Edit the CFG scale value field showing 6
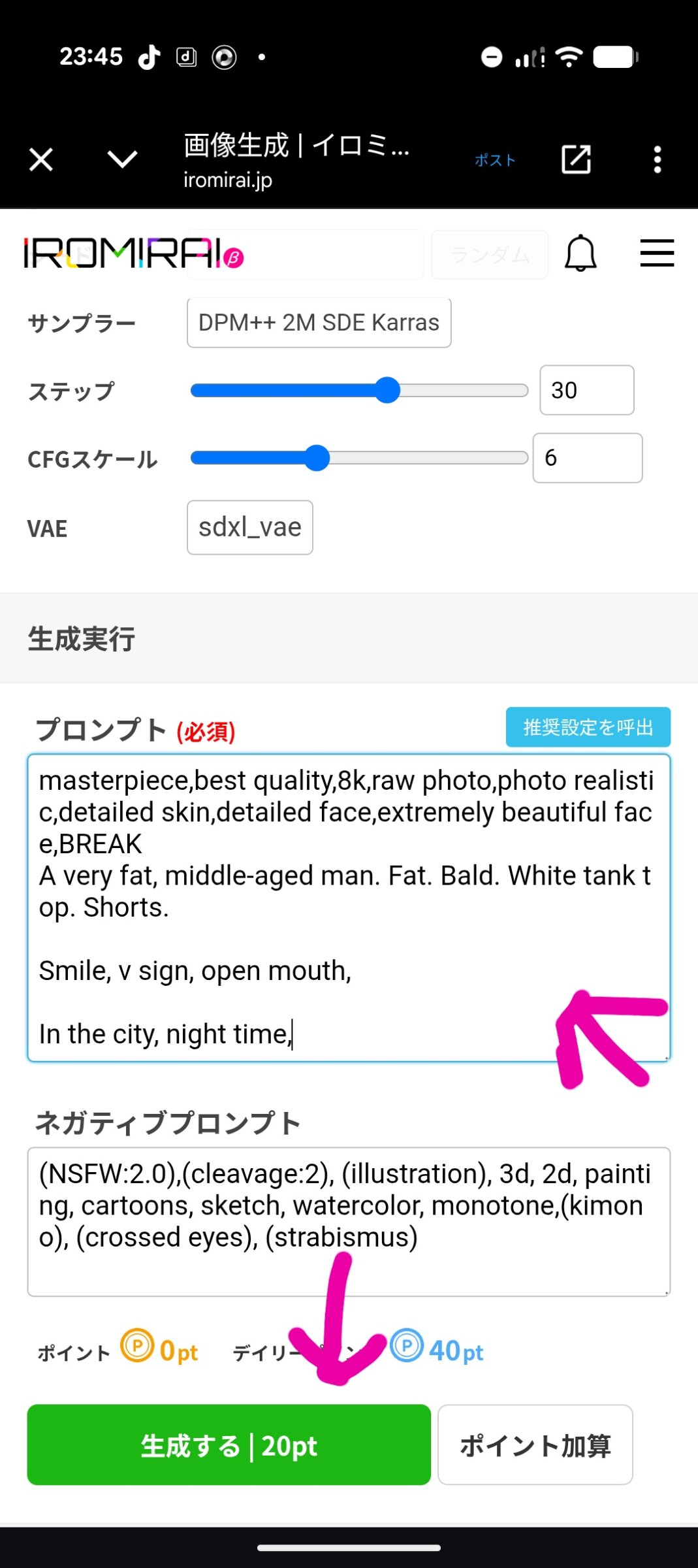The width and height of the screenshot is (698, 1568). (587, 458)
